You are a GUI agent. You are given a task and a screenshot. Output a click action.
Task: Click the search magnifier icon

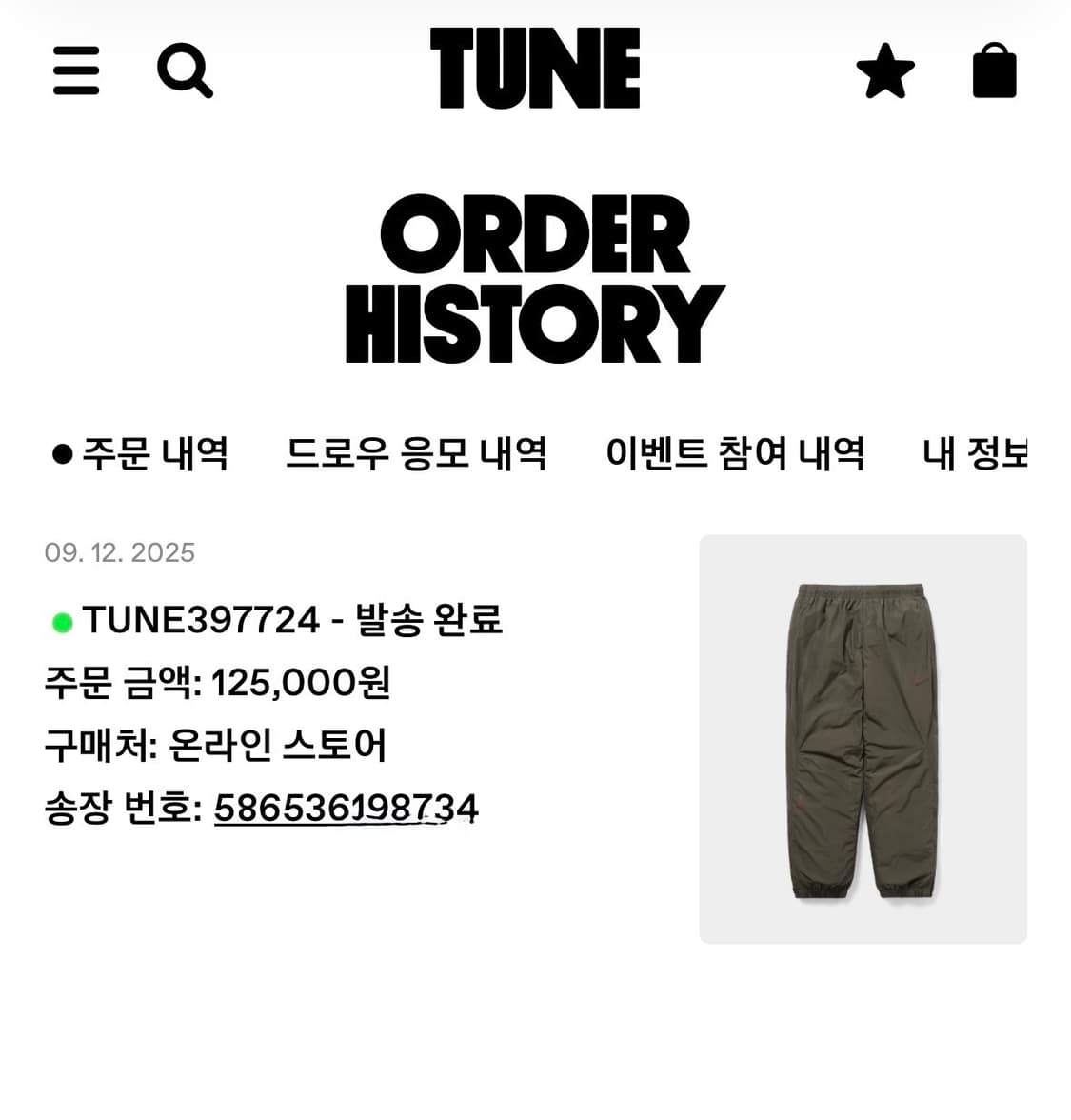coord(187,71)
